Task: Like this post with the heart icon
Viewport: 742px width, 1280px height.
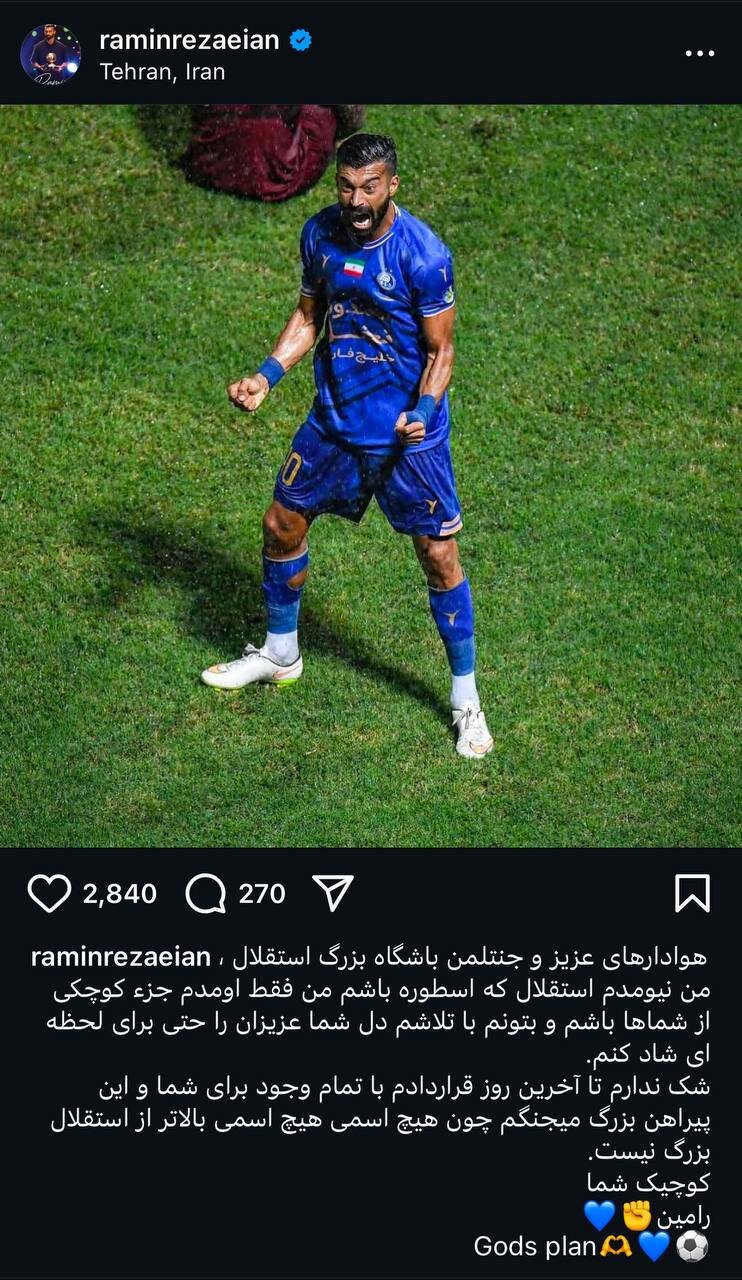Action: [x=49, y=893]
